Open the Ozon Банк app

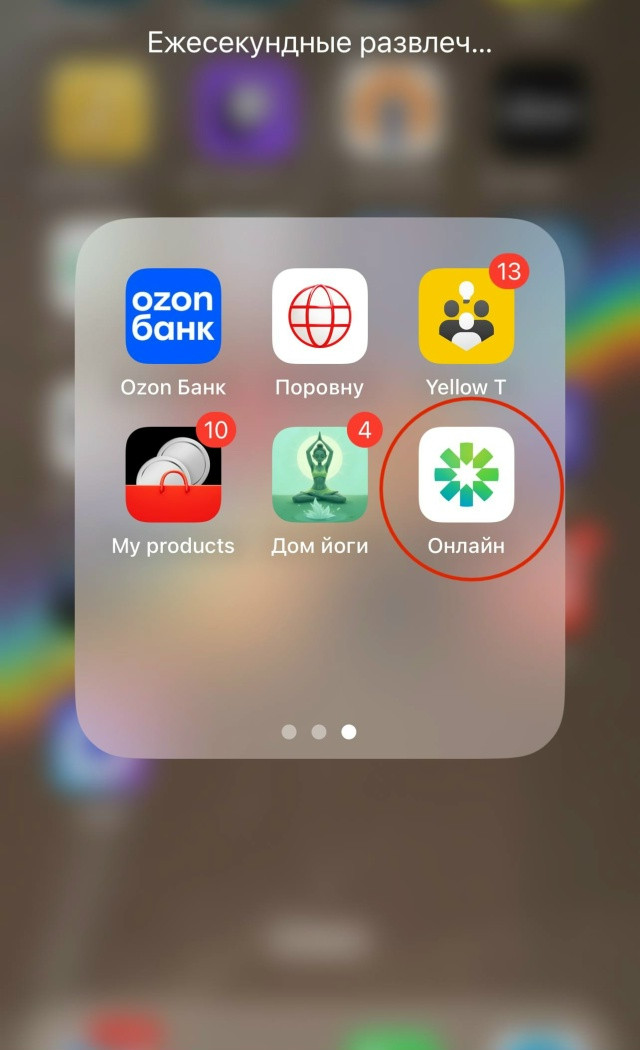173,316
